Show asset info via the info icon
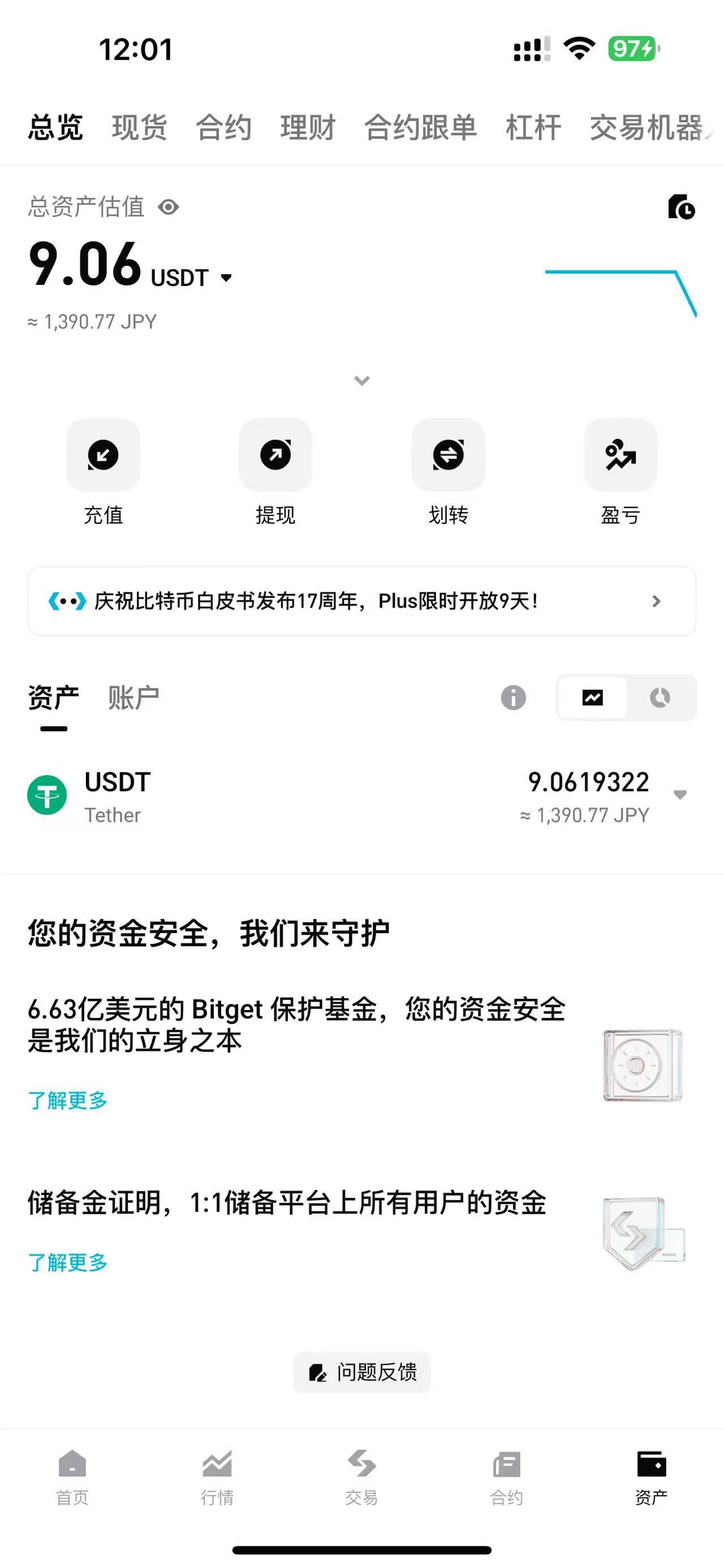The image size is (724, 1568). tap(512, 698)
